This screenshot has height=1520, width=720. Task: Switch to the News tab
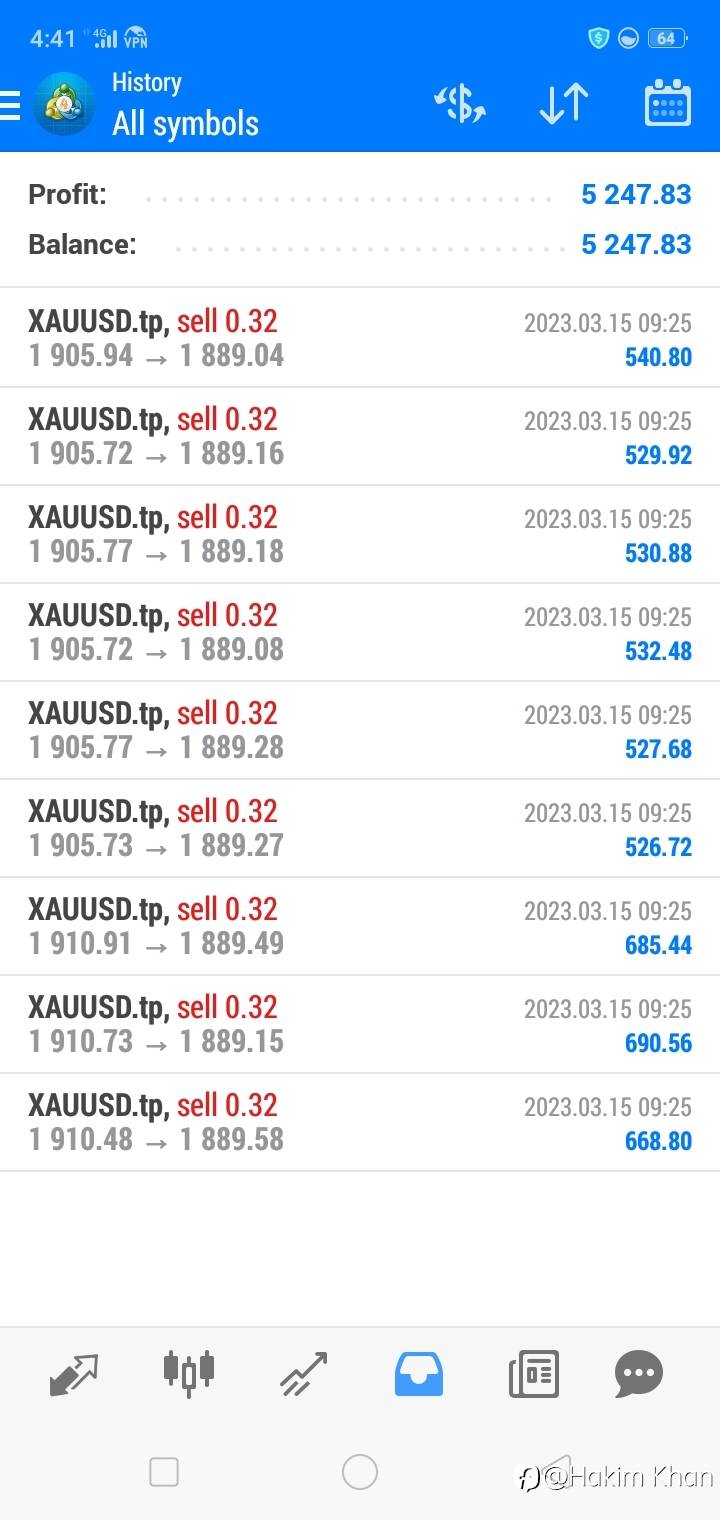pos(533,1374)
